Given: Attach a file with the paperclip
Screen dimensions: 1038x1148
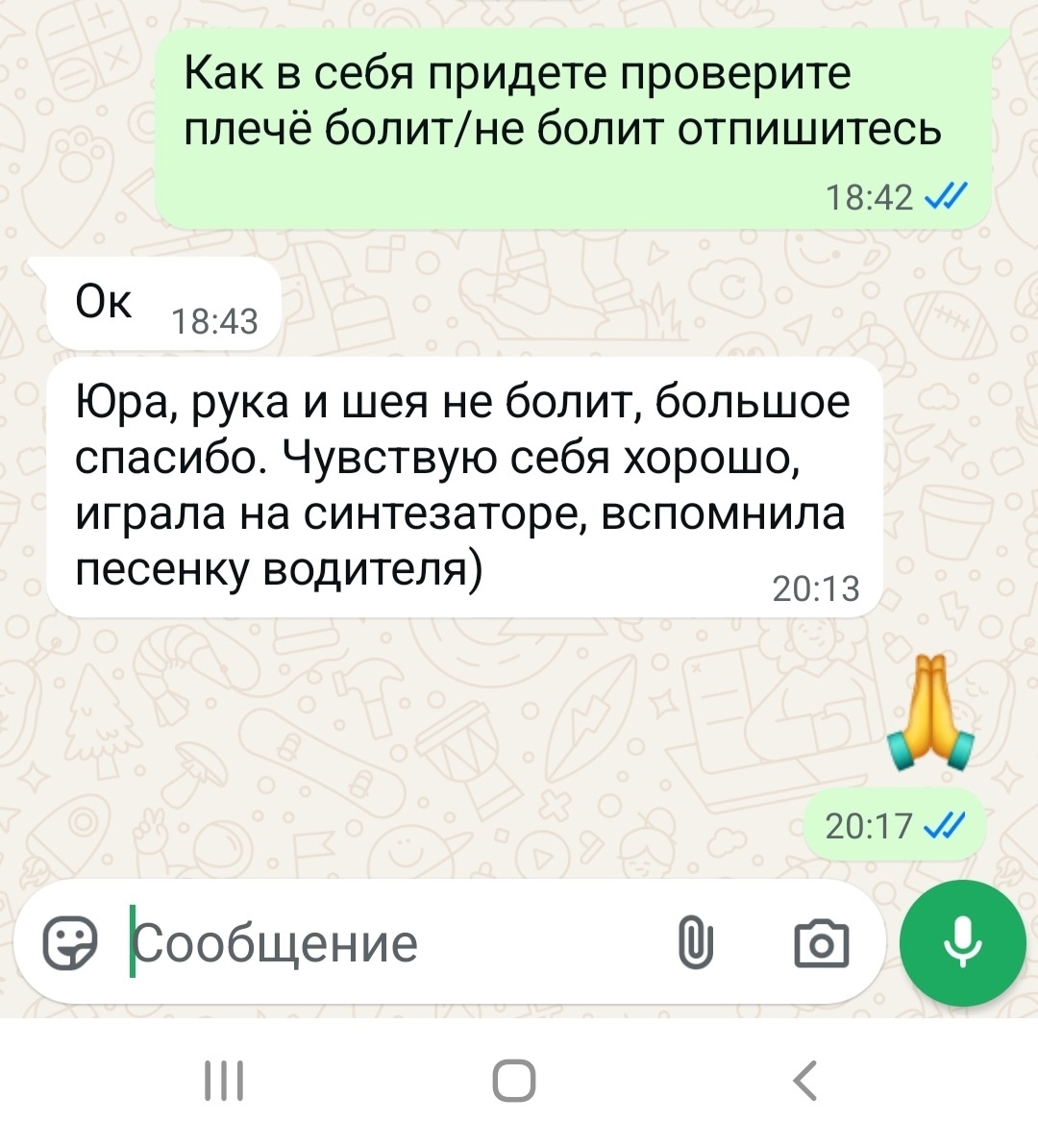Looking at the screenshot, I should pos(696,942).
